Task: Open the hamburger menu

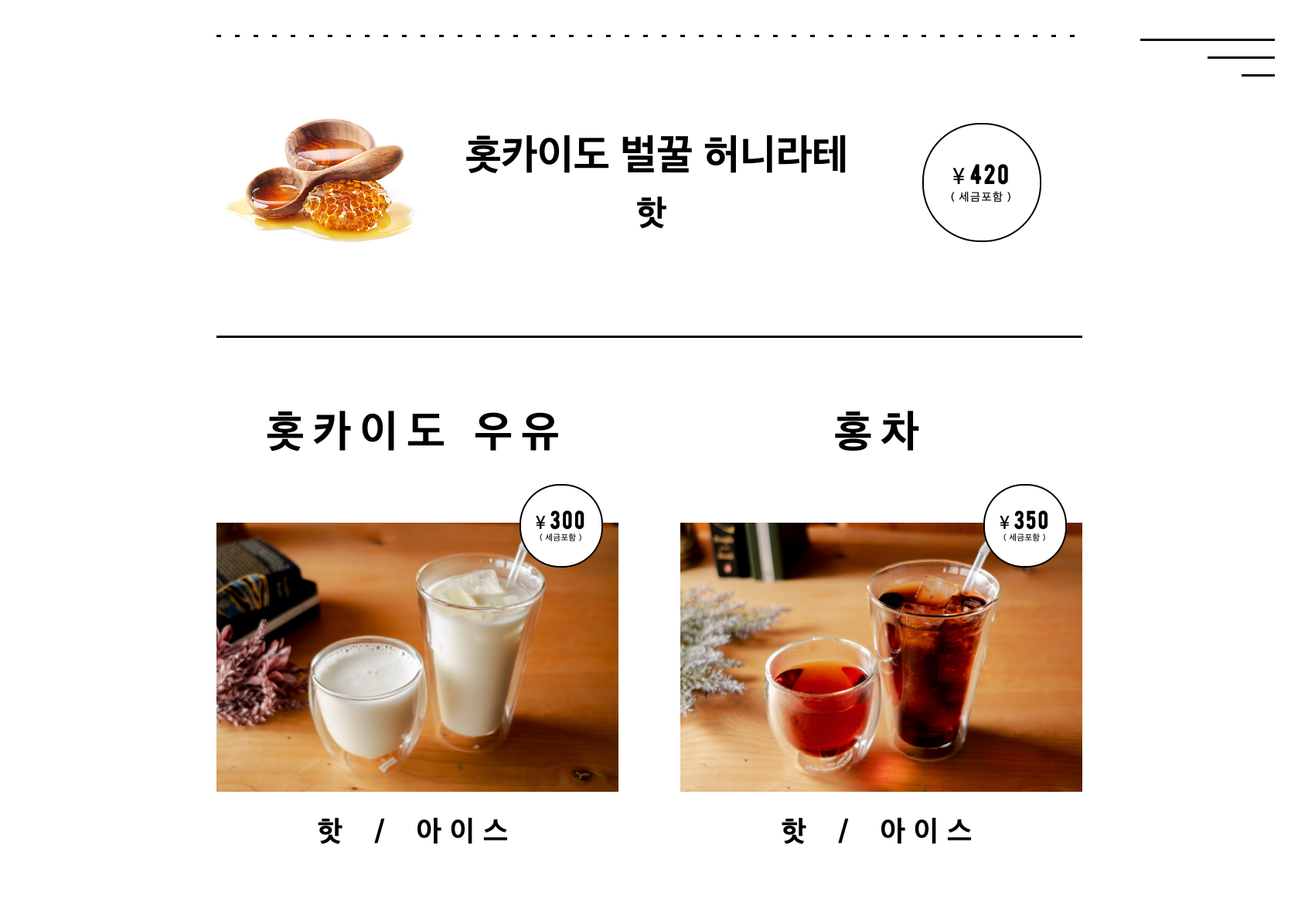Action: coord(1208,57)
